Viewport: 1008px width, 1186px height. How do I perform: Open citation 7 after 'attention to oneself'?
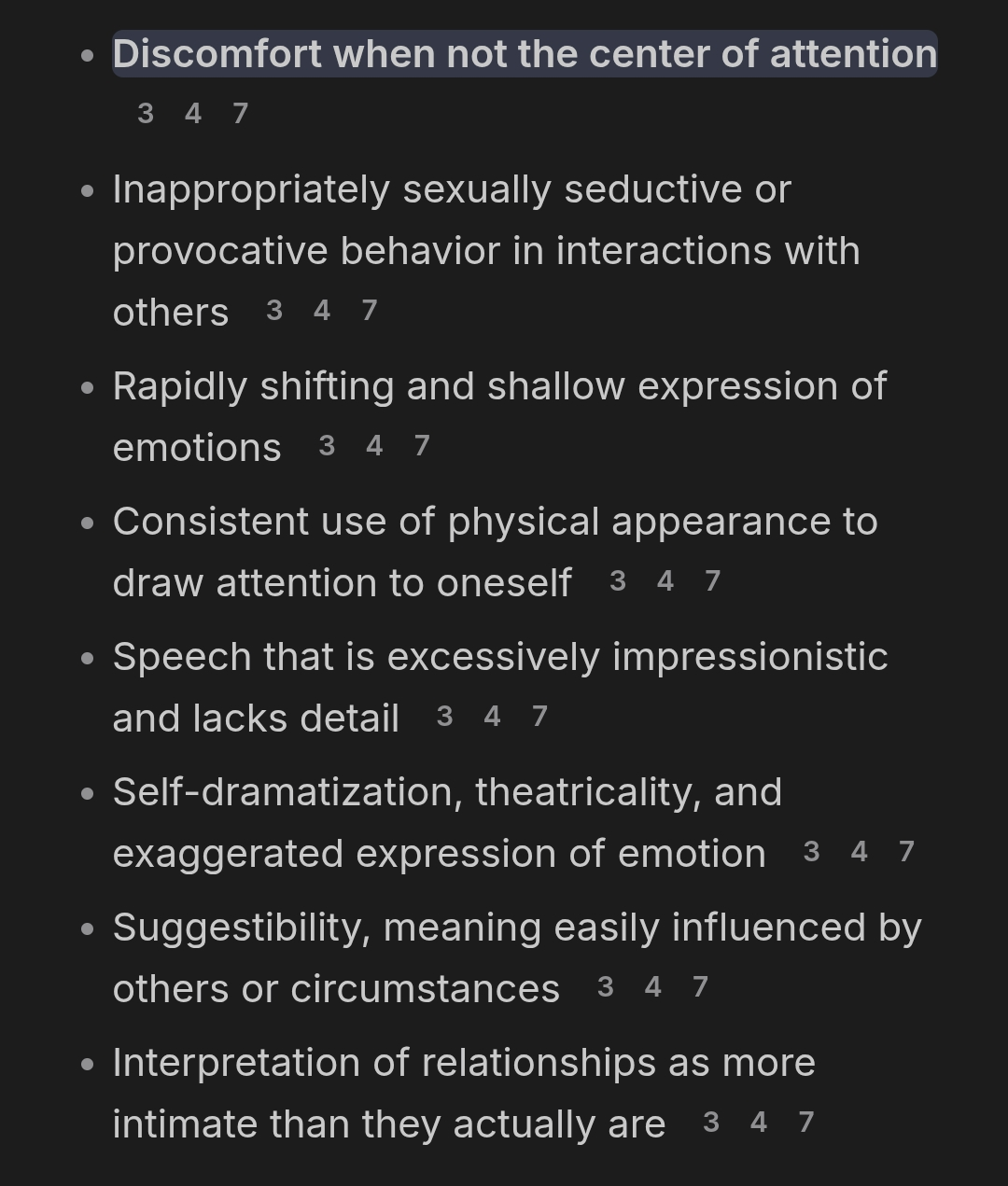713,581
